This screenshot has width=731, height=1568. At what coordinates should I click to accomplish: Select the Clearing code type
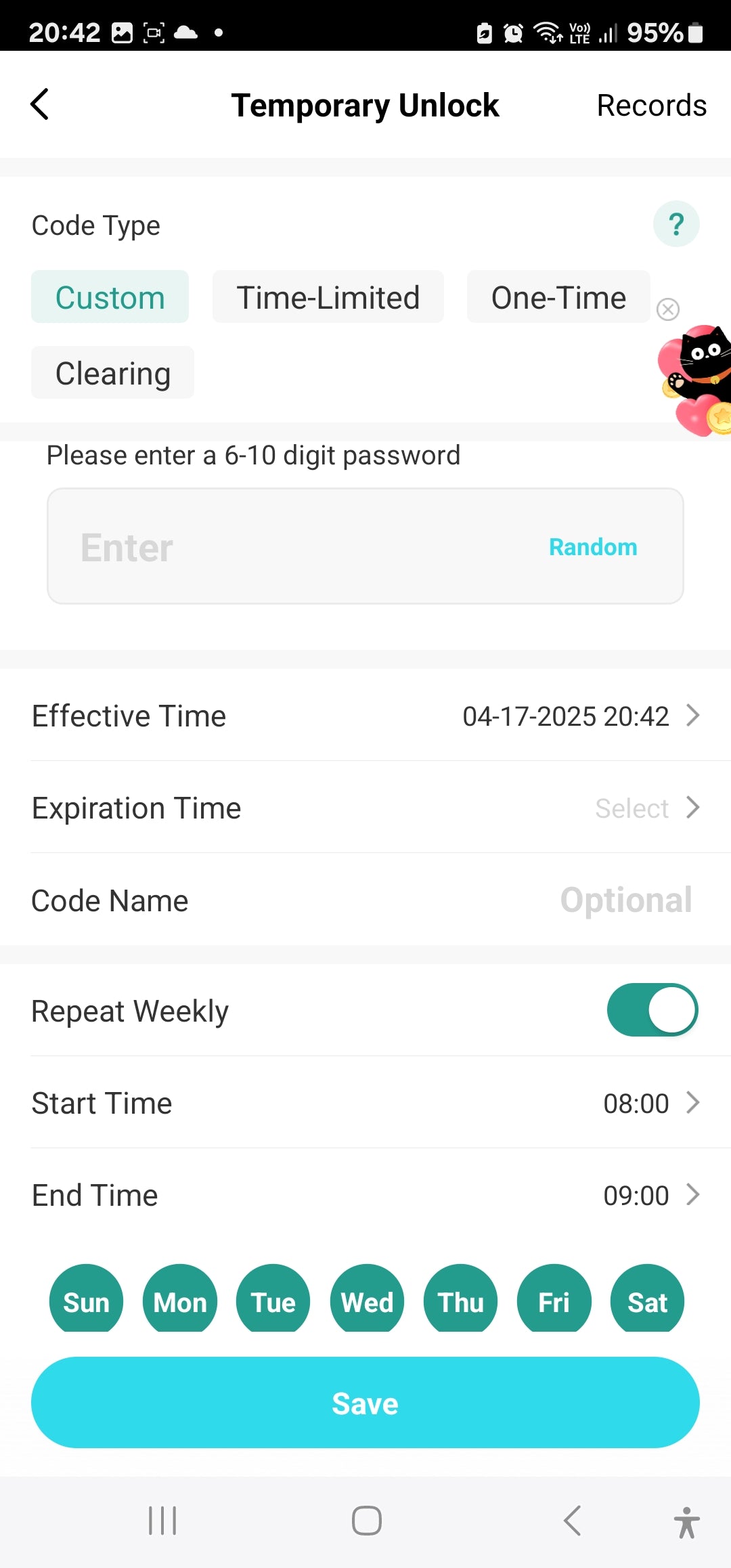[x=112, y=373]
